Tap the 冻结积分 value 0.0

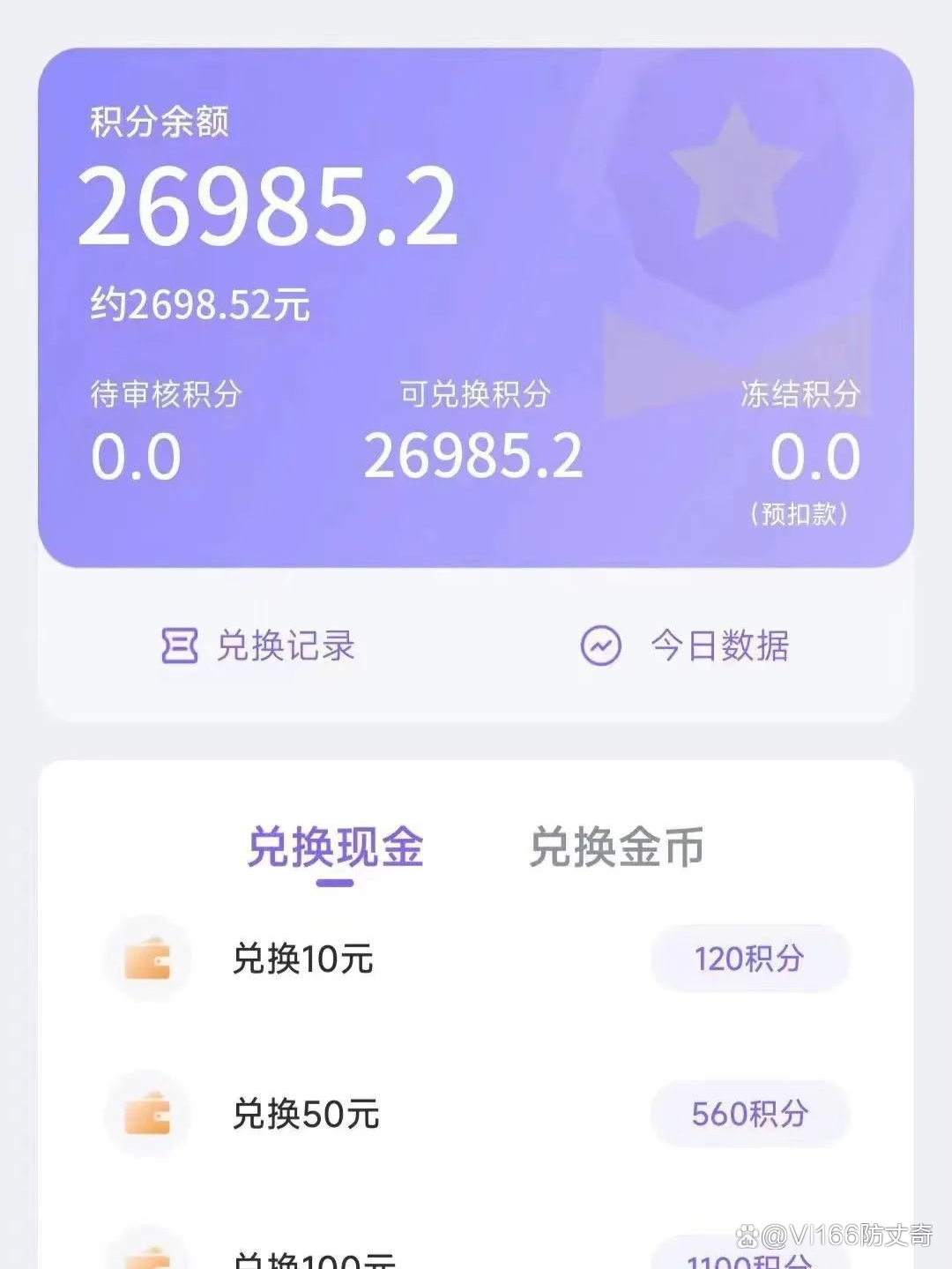(x=813, y=455)
